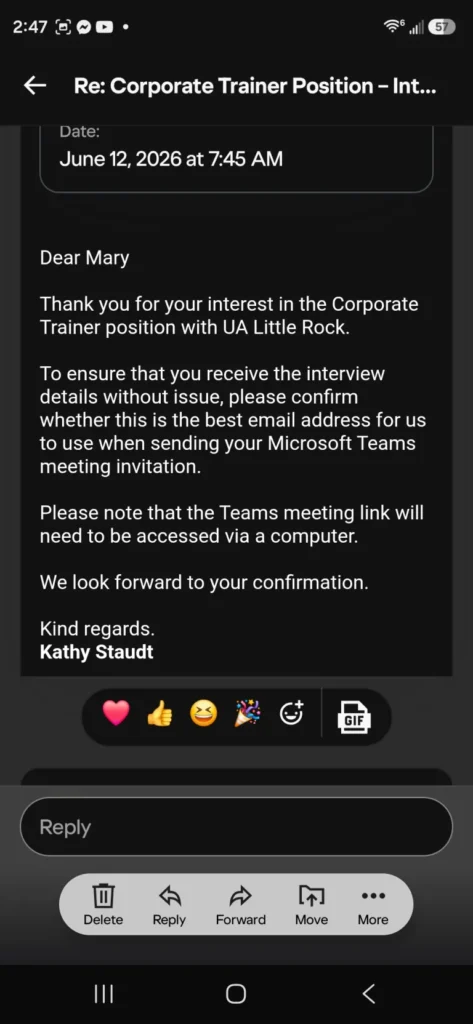Viewport: 473px width, 1024px height.
Task: Open recent apps from navigation bar
Action: coord(104,994)
